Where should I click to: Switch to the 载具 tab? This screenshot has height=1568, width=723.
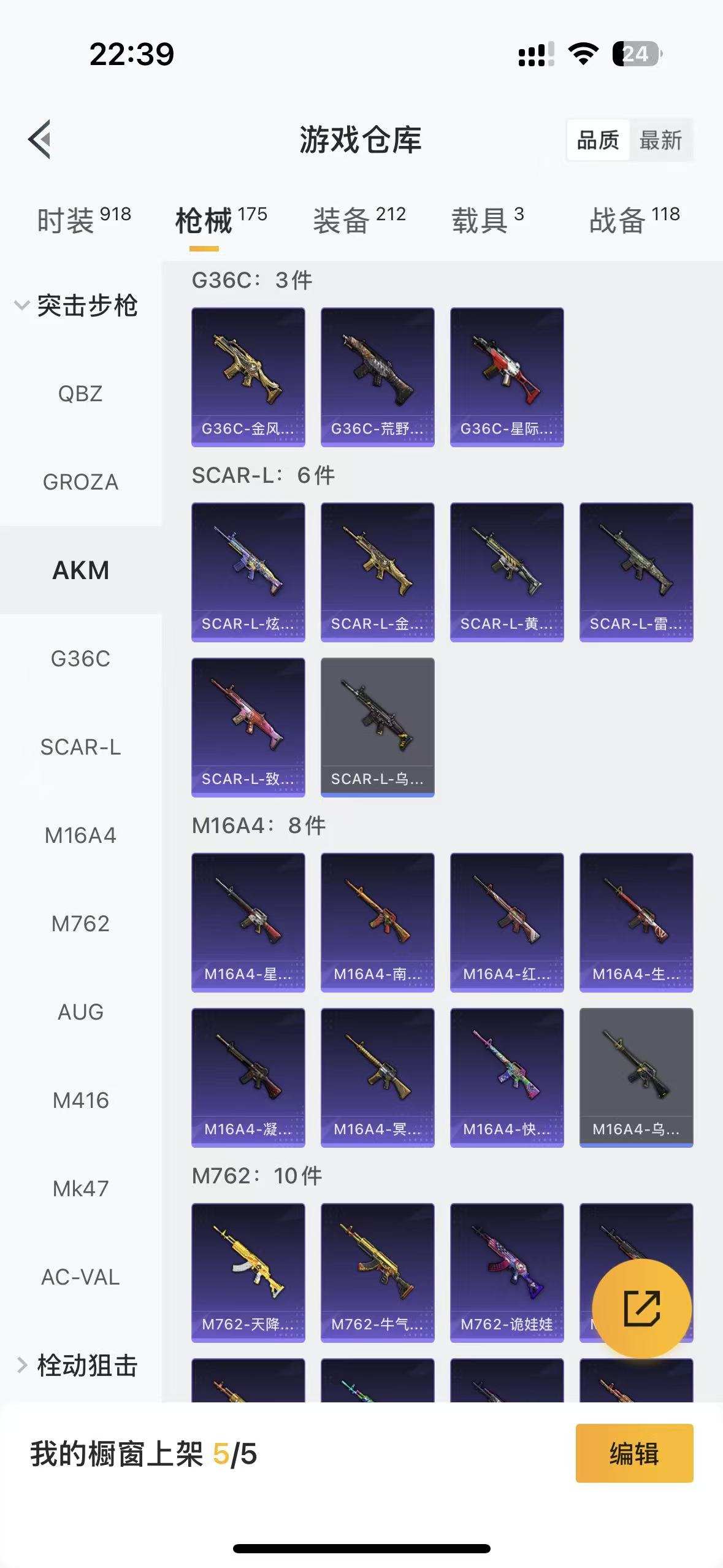point(487,220)
